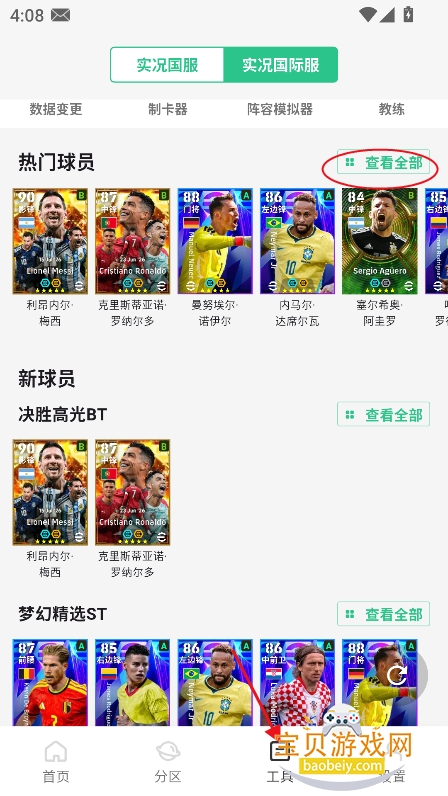448x796 pixels.
Task: Open the Luka Modrić card in 梦幻精选ST
Action: coord(297,683)
